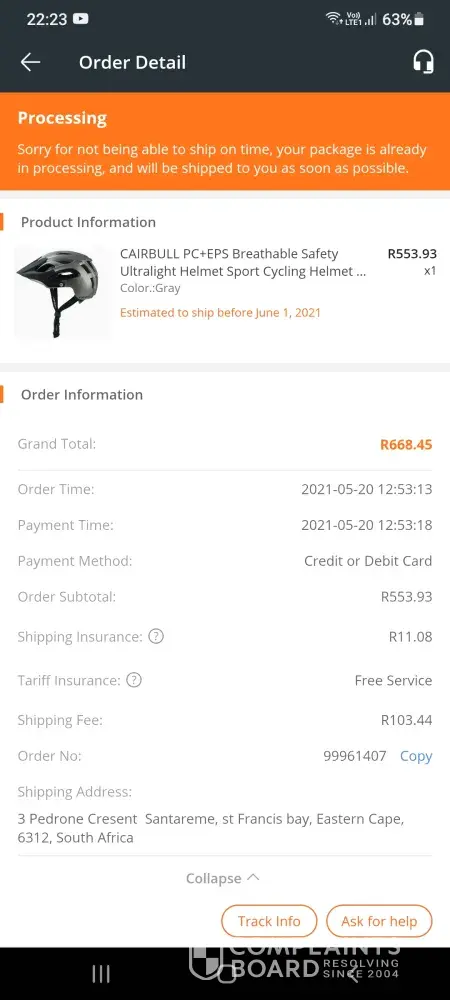This screenshot has width=450, height=1000.
Task: Tap Ask for help button
Action: (x=379, y=921)
